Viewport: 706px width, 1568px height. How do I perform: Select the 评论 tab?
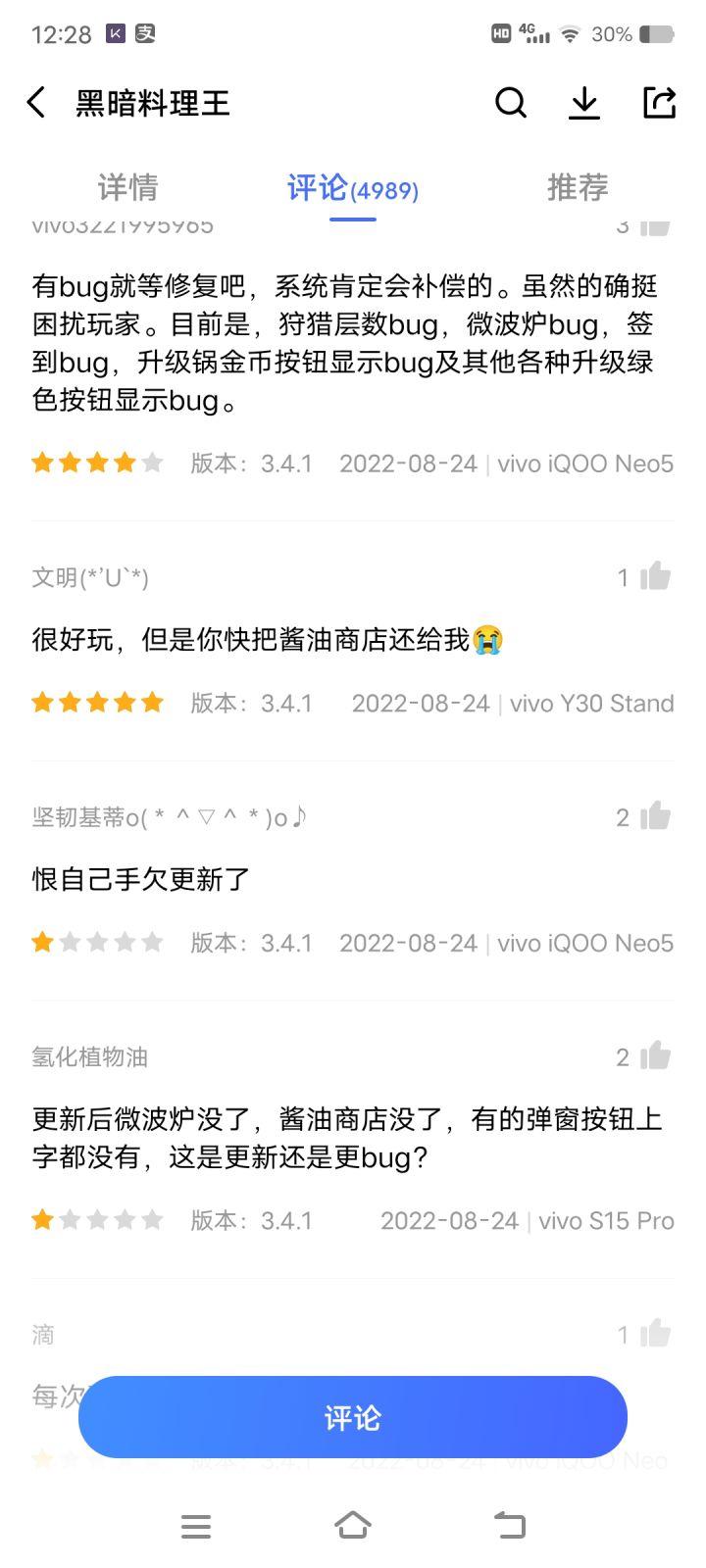click(x=353, y=188)
